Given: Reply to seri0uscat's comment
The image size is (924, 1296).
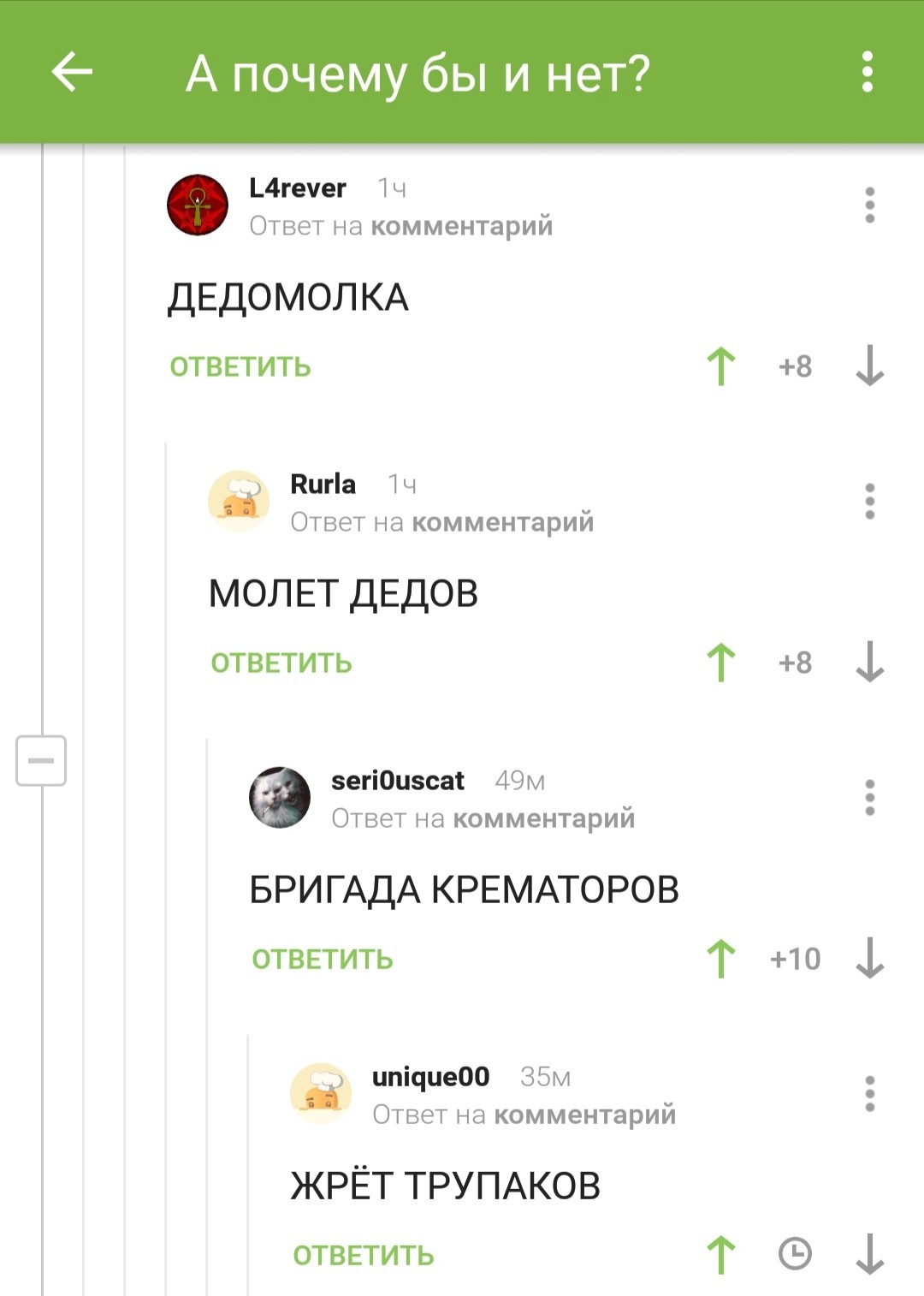Looking at the screenshot, I should click(323, 959).
